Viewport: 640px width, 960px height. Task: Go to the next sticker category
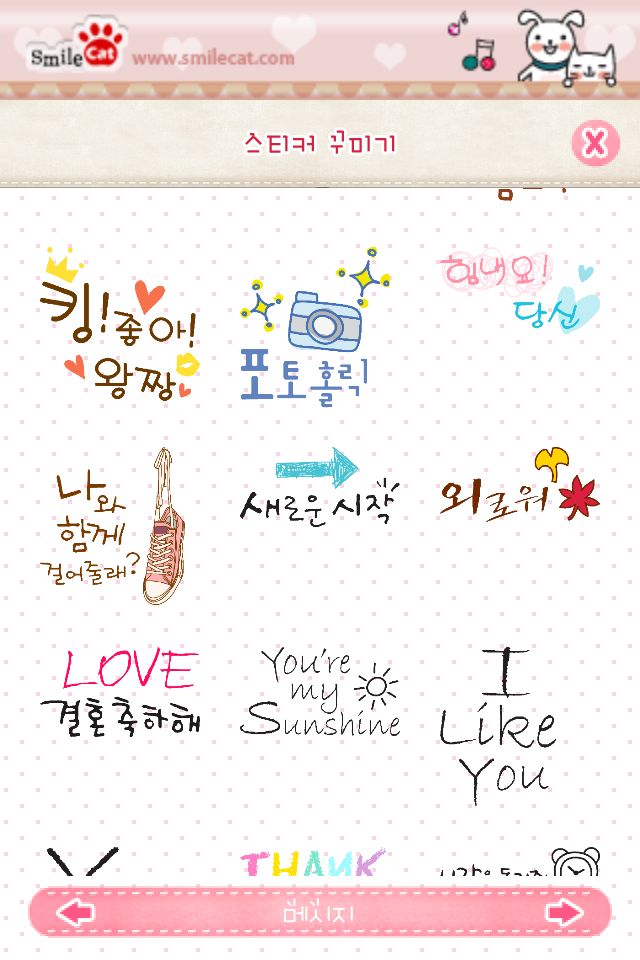pyautogui.click(x=565, y=912)
